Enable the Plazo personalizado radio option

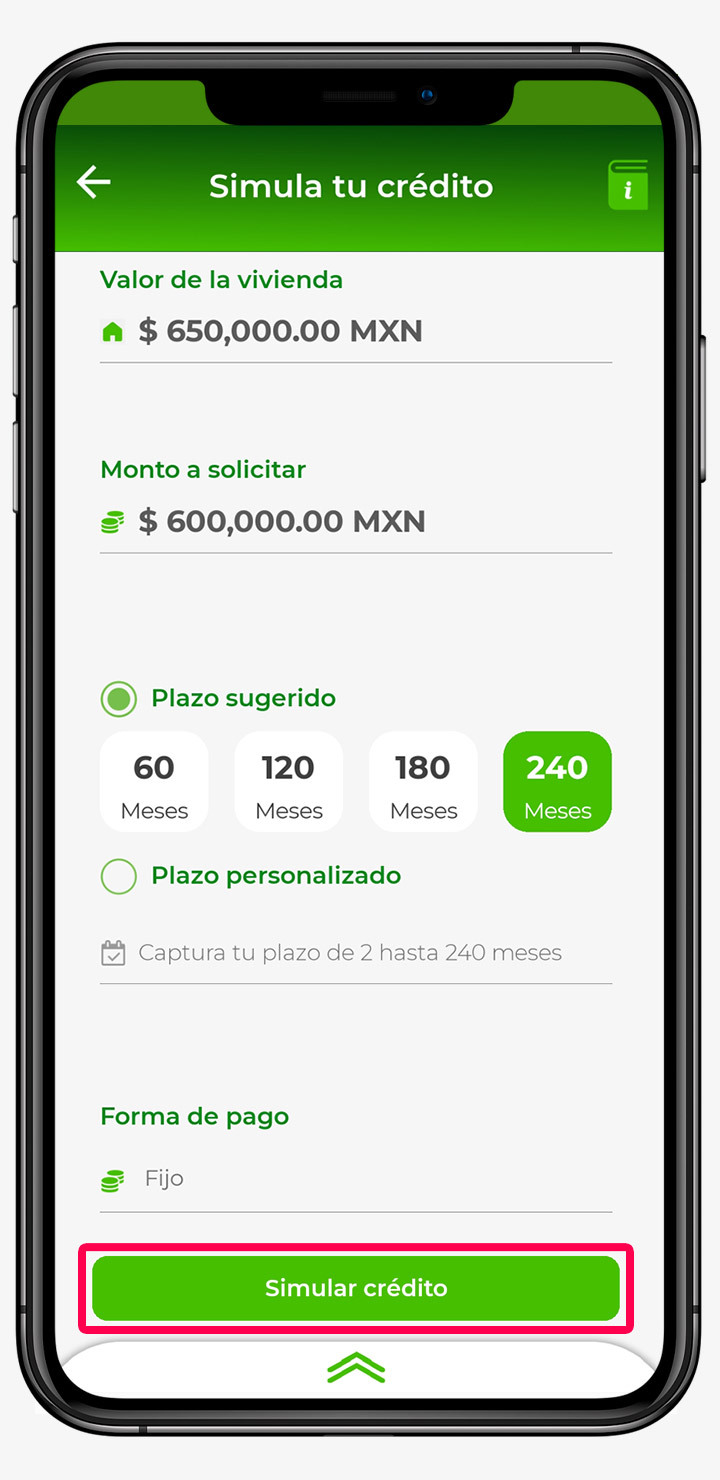point(119,877)
